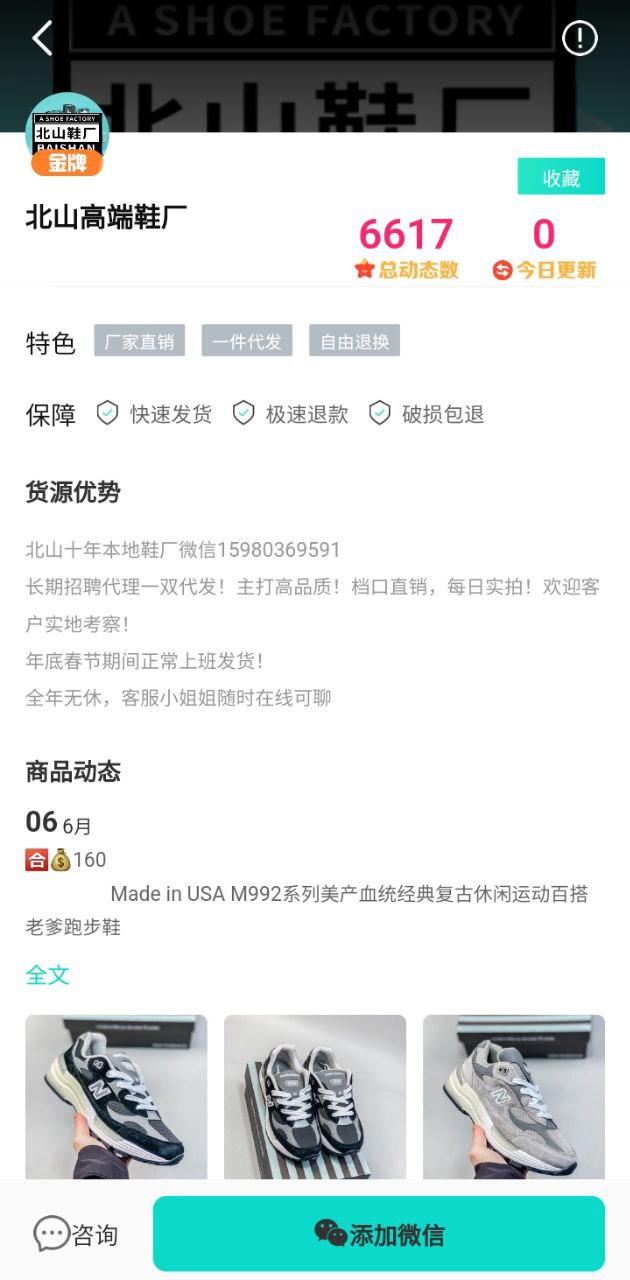Open the third grey sneaker photo
This screenshot has height=1280, width=630.
tap(513, 1096)
